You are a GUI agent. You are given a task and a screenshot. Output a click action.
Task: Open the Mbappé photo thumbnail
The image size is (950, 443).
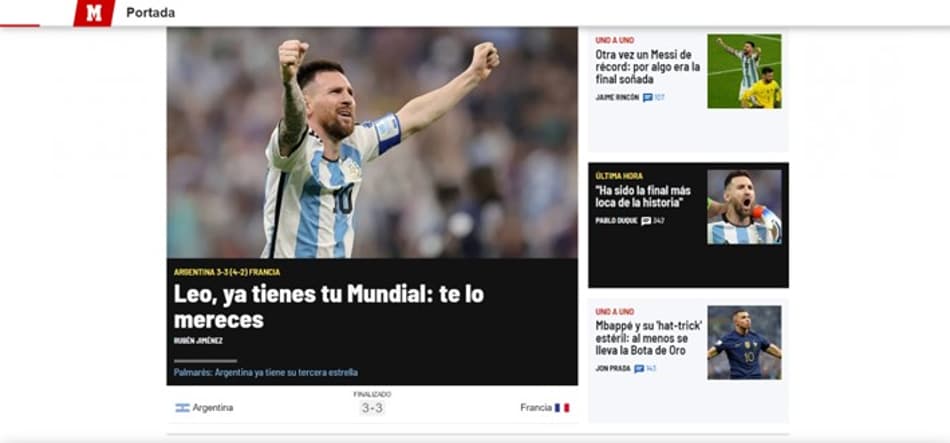coord(744,342)
